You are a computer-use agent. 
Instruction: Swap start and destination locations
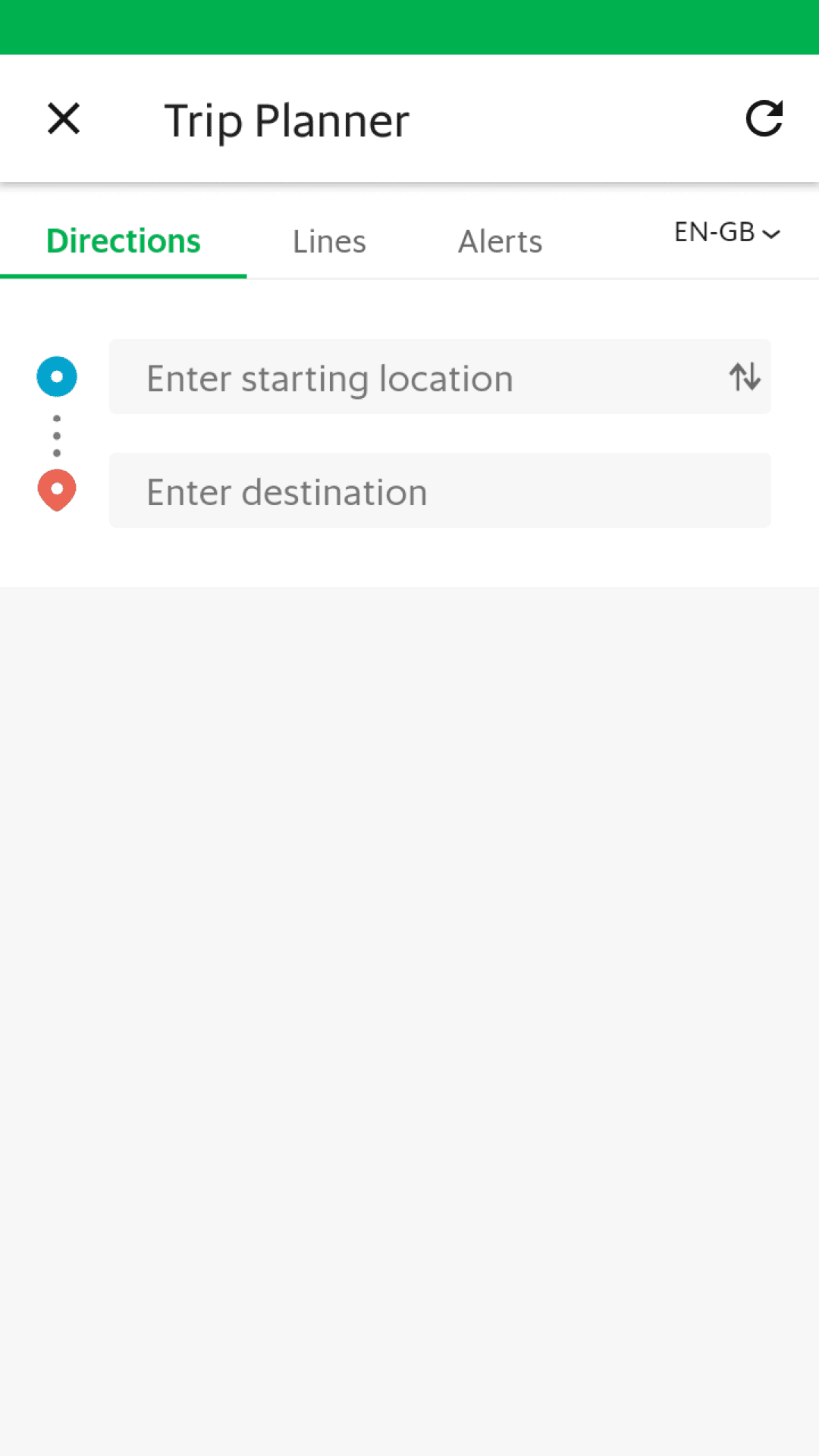[745, 377]
